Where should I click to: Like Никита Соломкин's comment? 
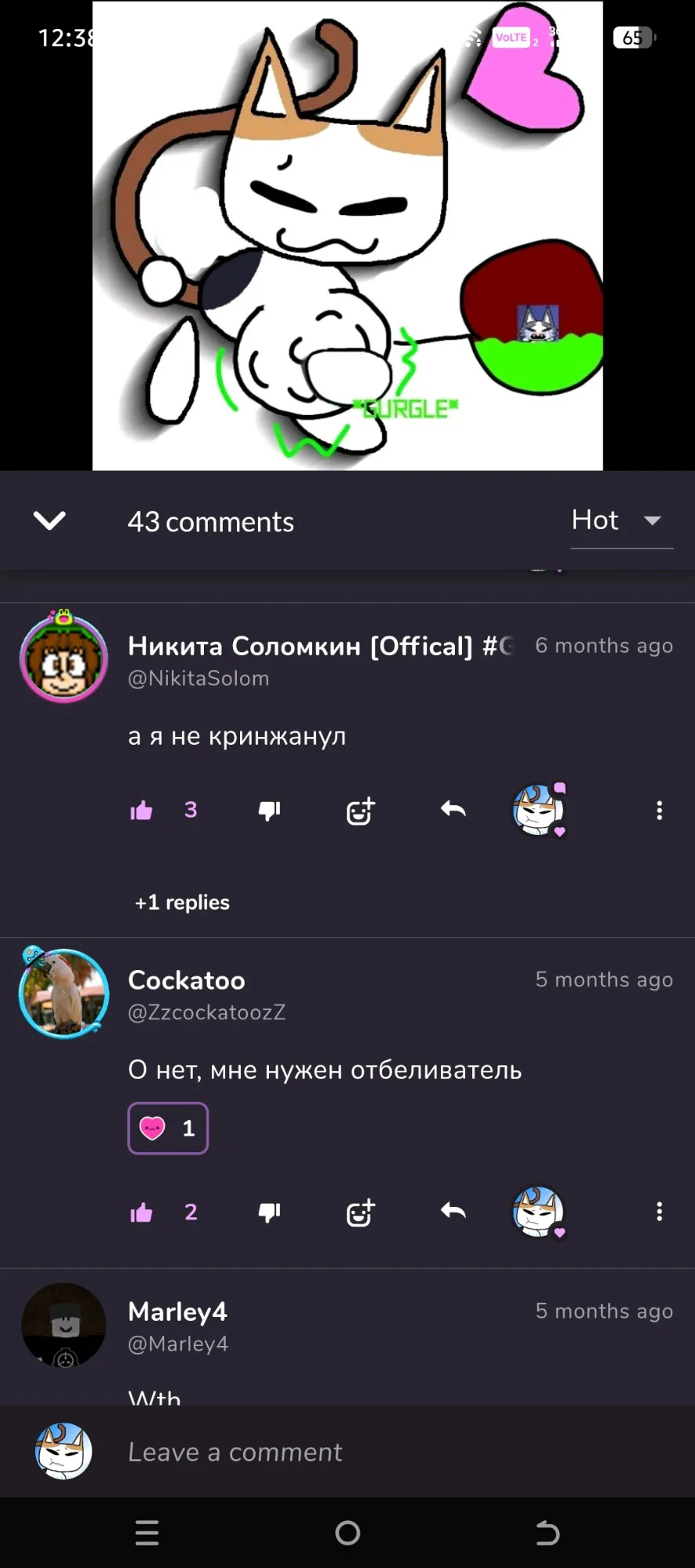[x=141, y=810]
